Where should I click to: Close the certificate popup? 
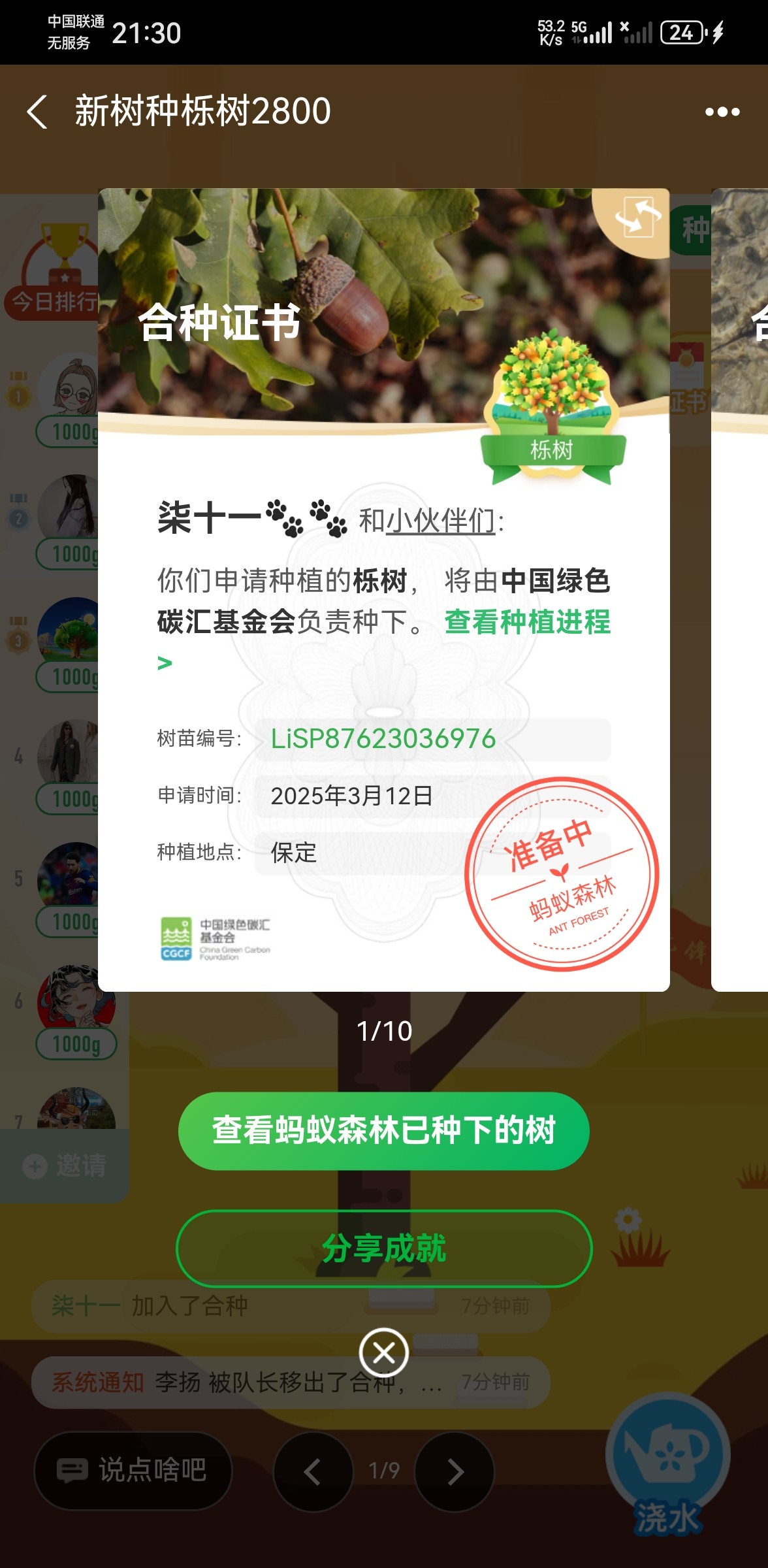[384, 1352]
